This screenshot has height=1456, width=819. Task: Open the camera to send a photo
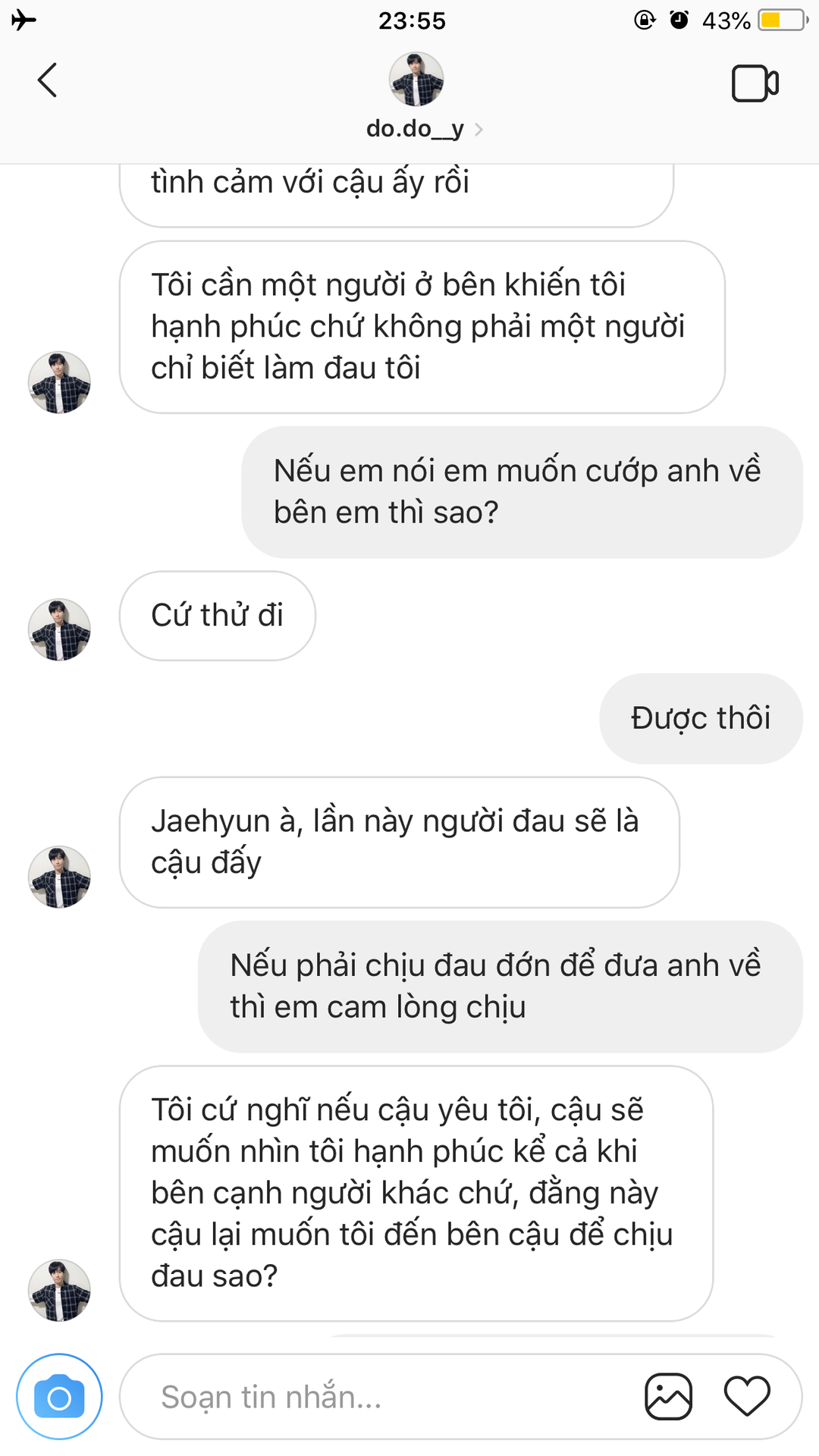point(59,1397)
